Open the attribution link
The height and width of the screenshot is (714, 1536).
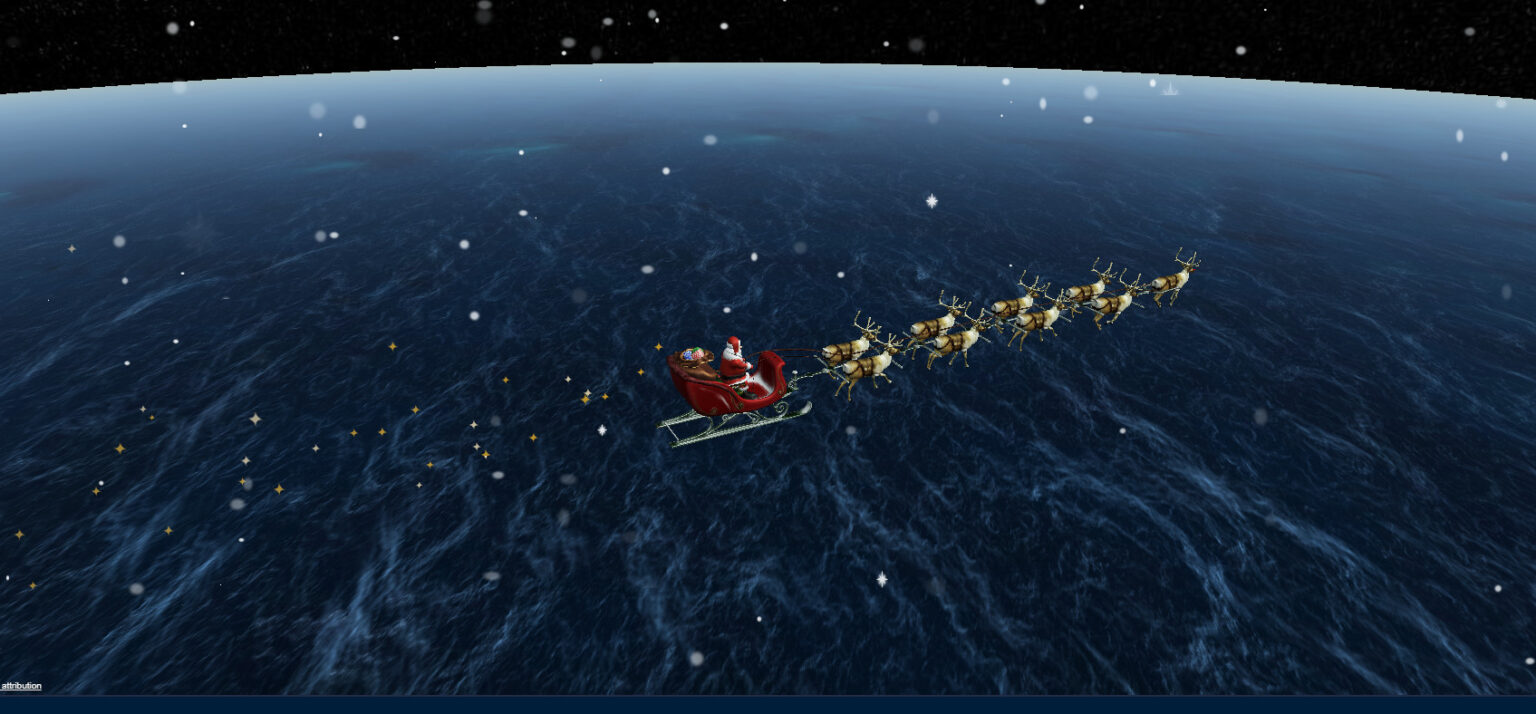[x=22, y=686]
